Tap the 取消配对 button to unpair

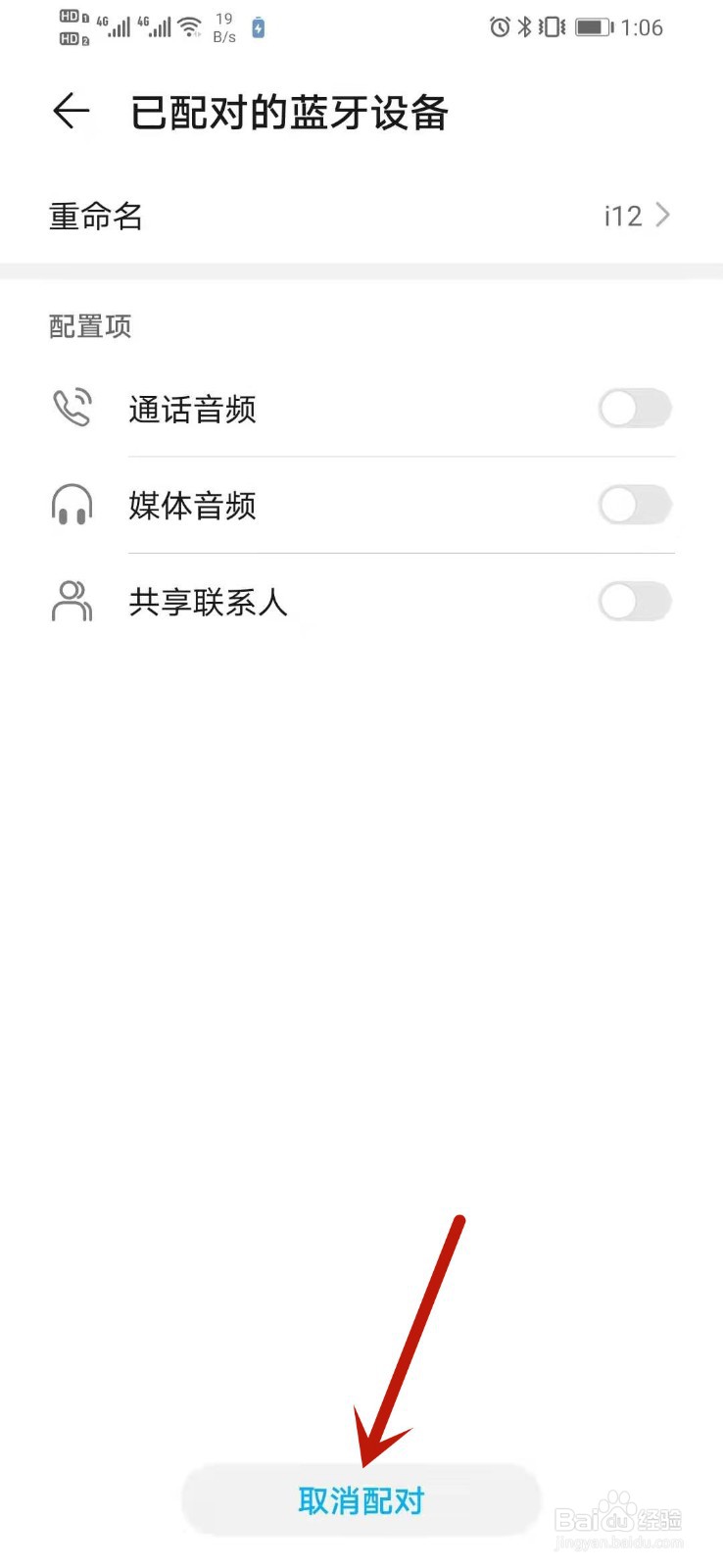point(361,1499)
